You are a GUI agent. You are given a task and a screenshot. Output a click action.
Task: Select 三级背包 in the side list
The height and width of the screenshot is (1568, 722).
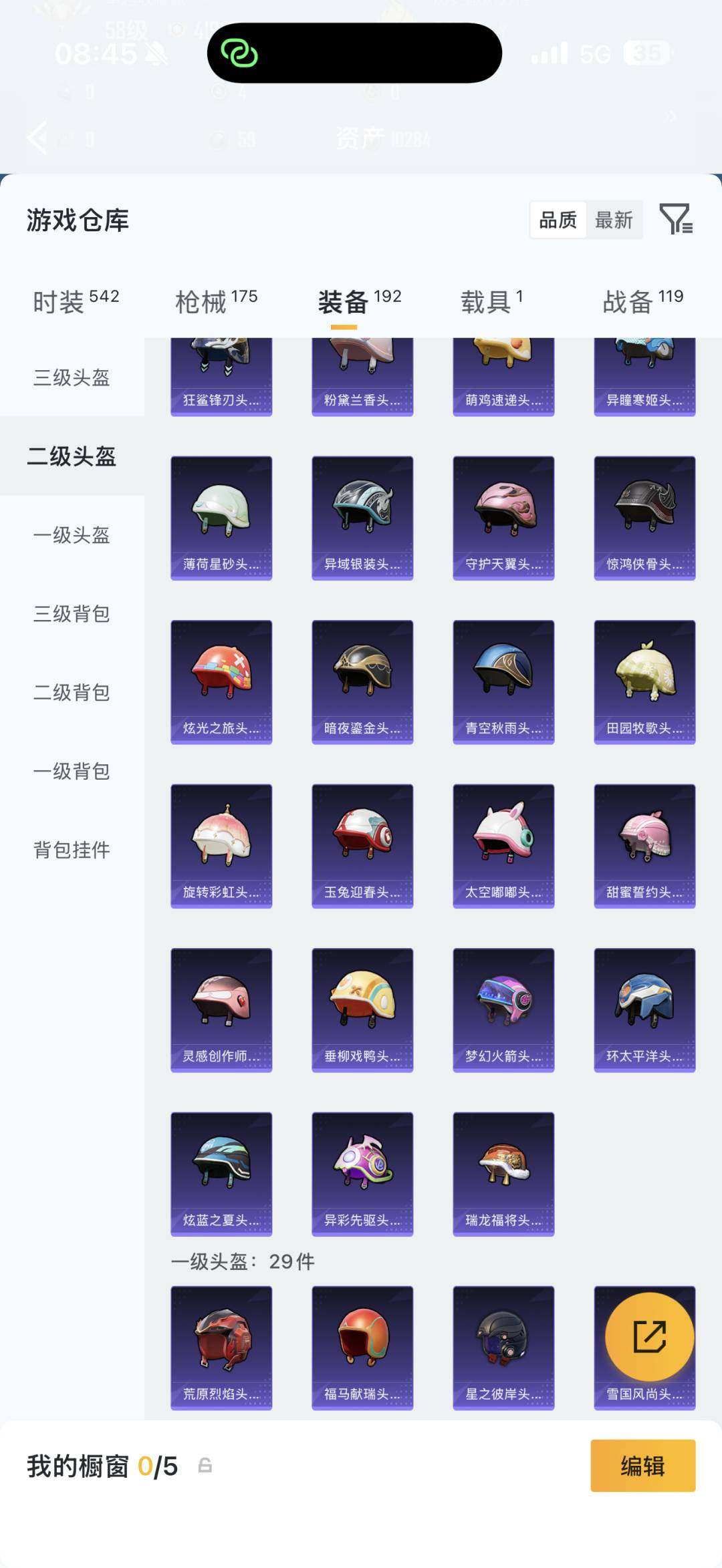[x=72, y=614]
